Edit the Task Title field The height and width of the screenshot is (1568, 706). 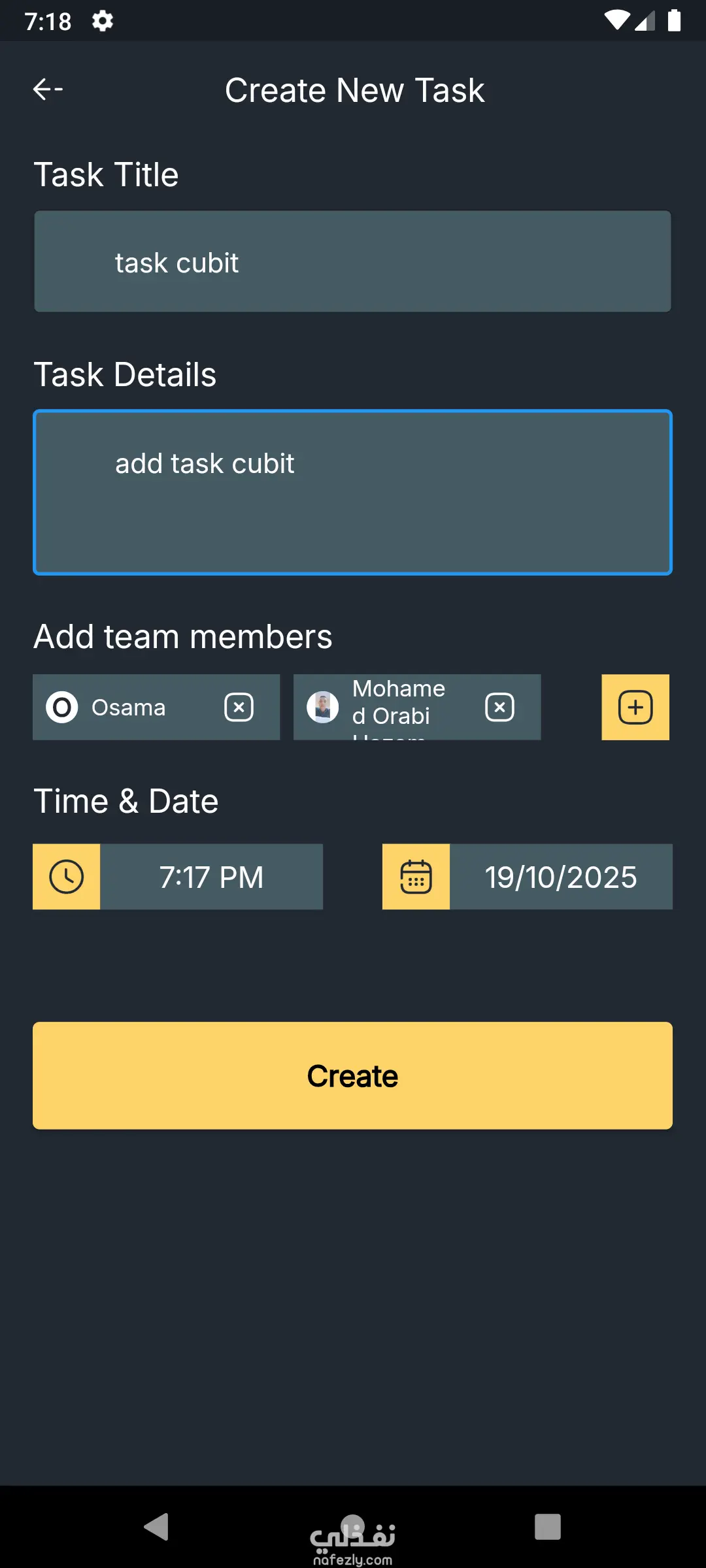click(352, 261)
